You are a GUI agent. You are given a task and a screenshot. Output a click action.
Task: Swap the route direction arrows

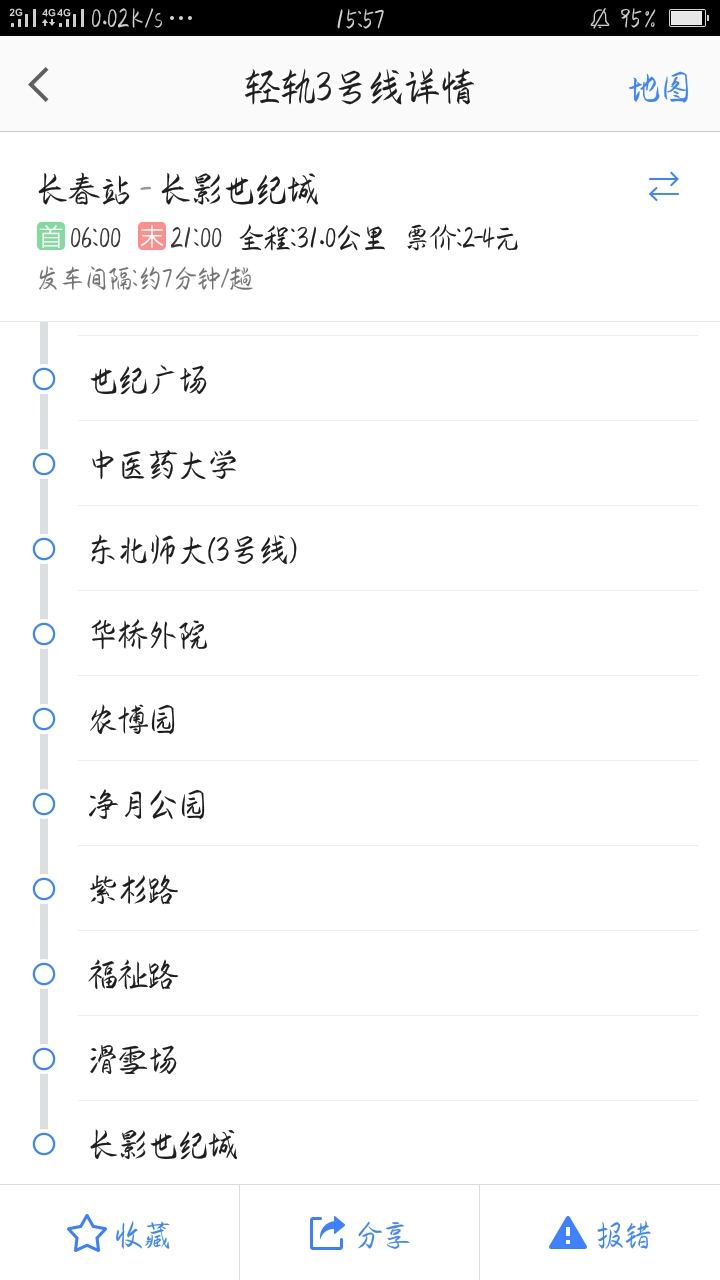click(x=663, y=187)
